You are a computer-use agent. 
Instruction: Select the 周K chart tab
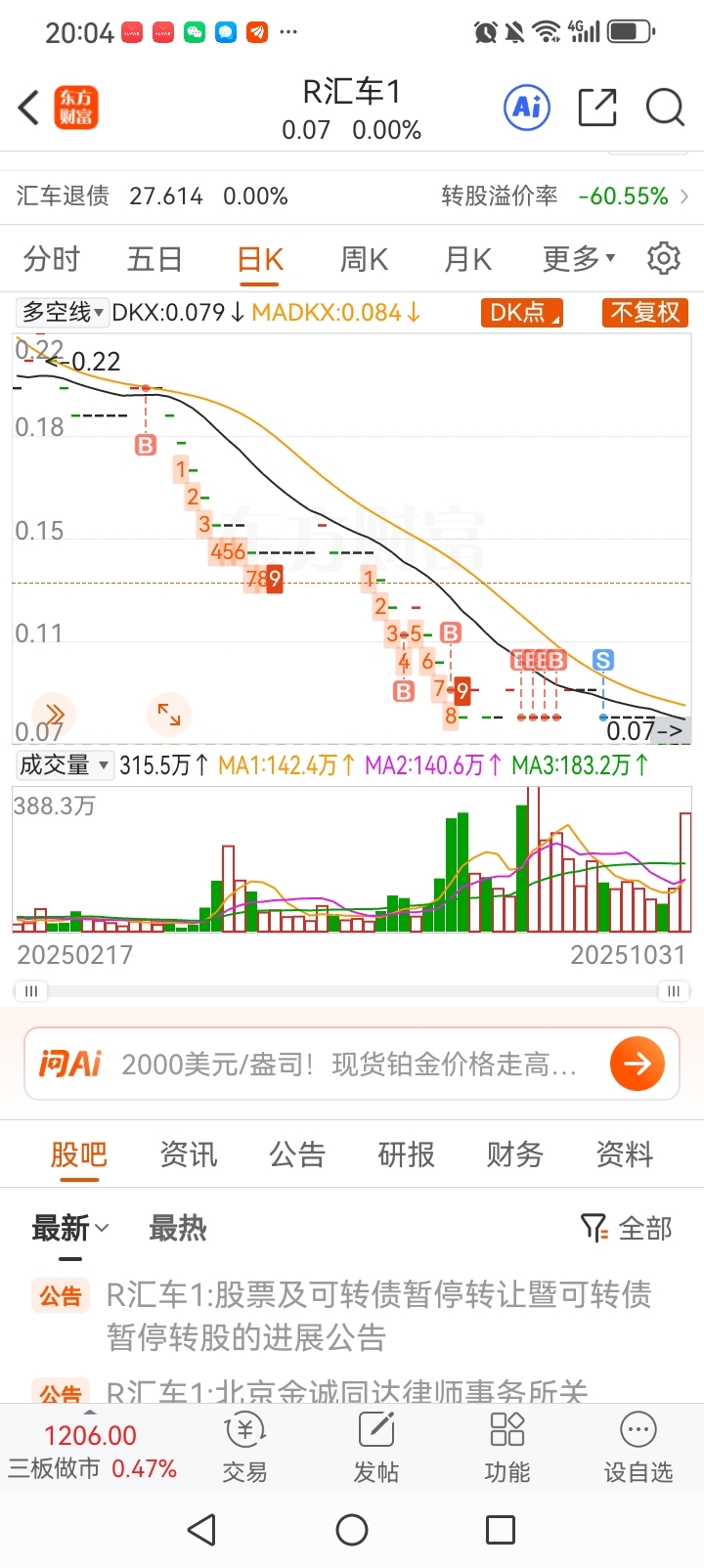(x=364, y=259)
